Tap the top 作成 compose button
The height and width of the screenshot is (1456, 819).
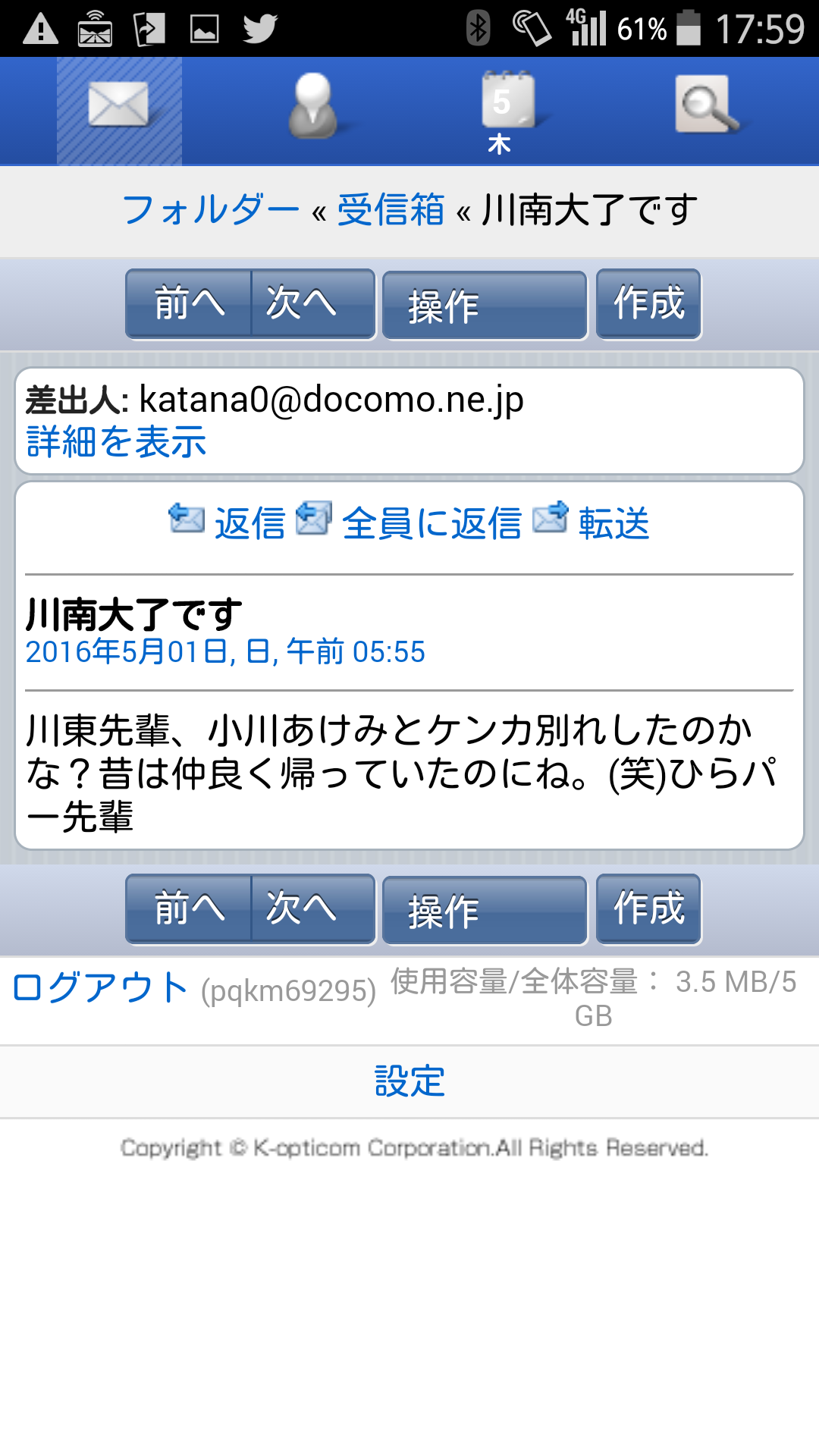click(x=648, y=303)
